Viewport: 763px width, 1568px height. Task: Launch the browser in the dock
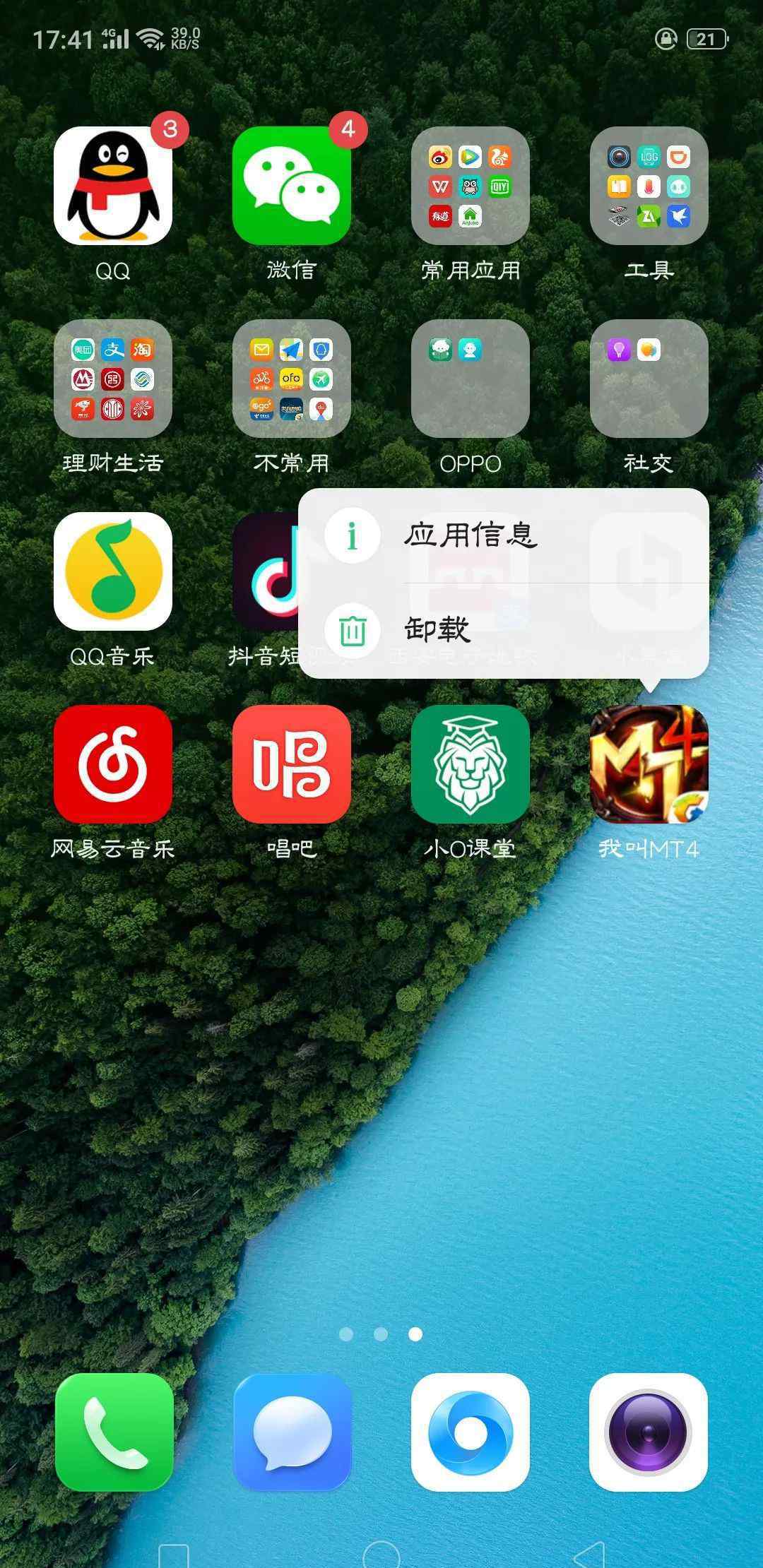[471, 1432]
